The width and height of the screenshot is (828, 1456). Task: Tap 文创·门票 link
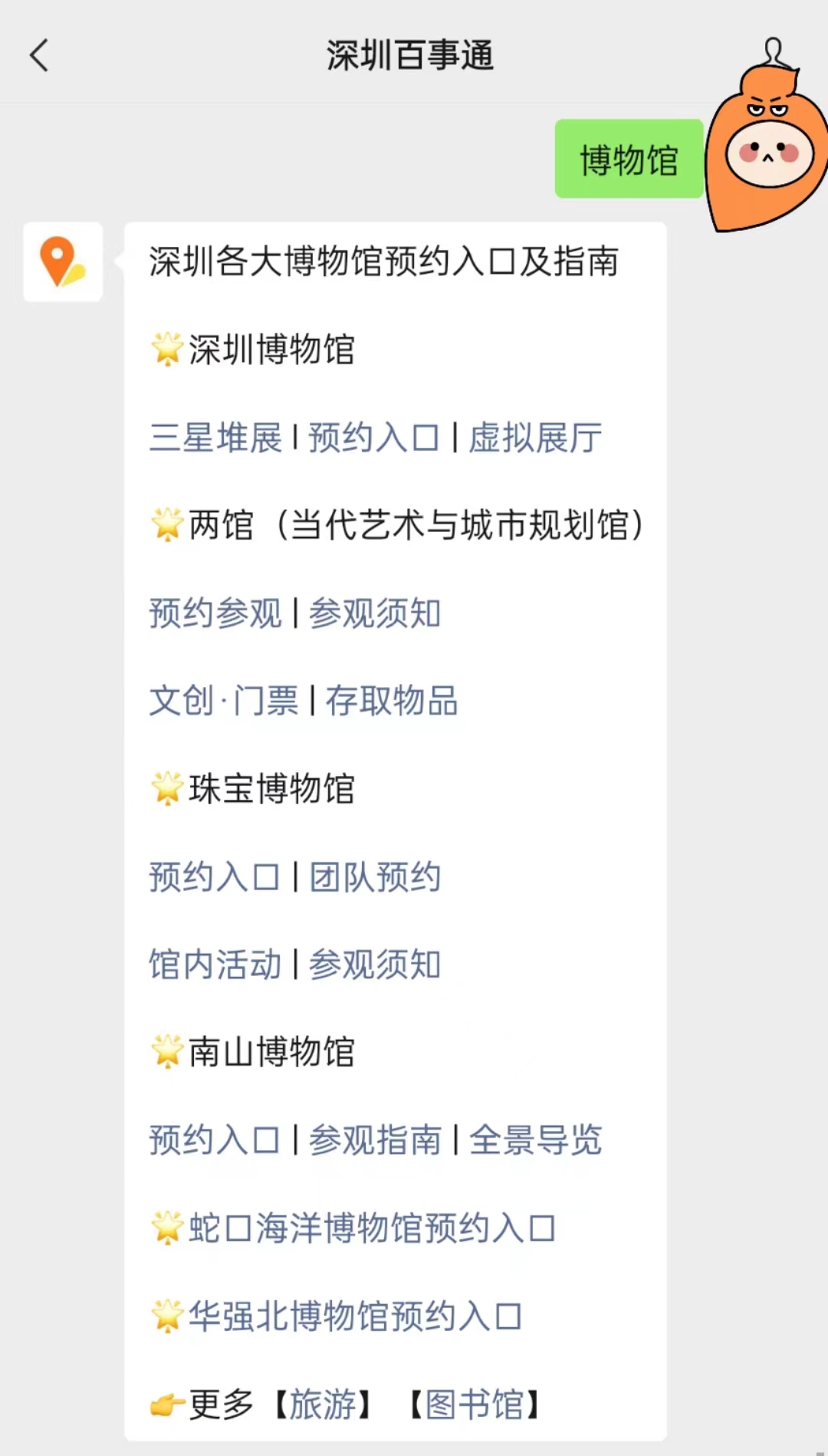pos(224,701)
